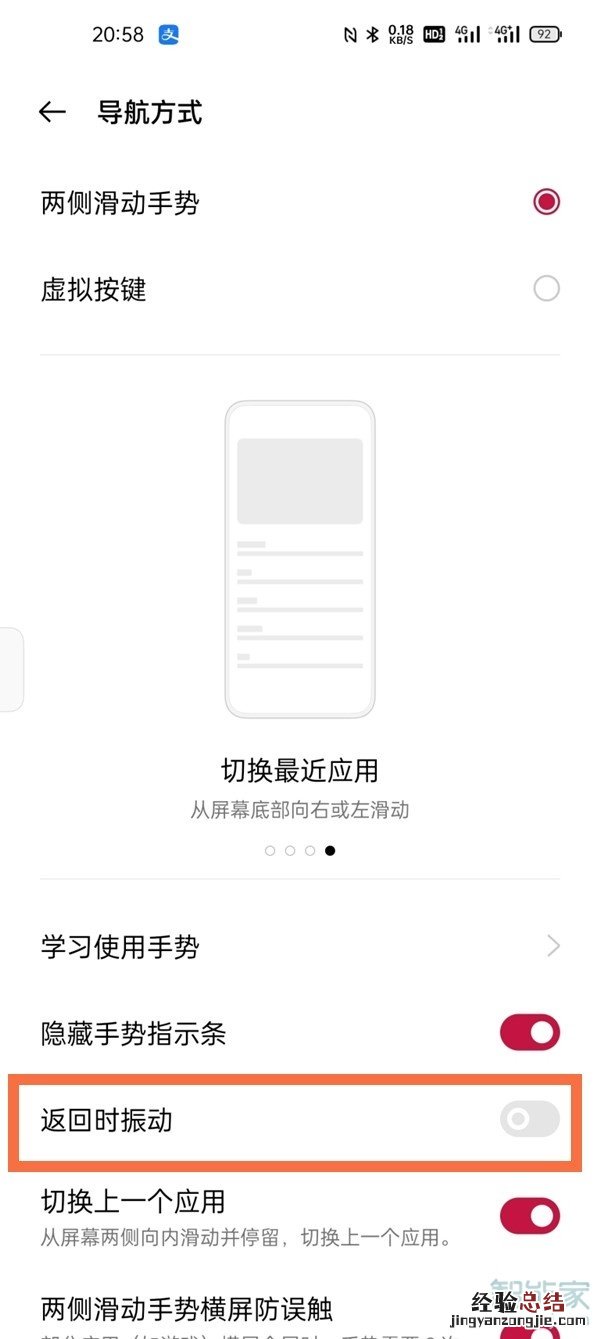Enable 返回时振动 switch

click(x=529, y=1120)
